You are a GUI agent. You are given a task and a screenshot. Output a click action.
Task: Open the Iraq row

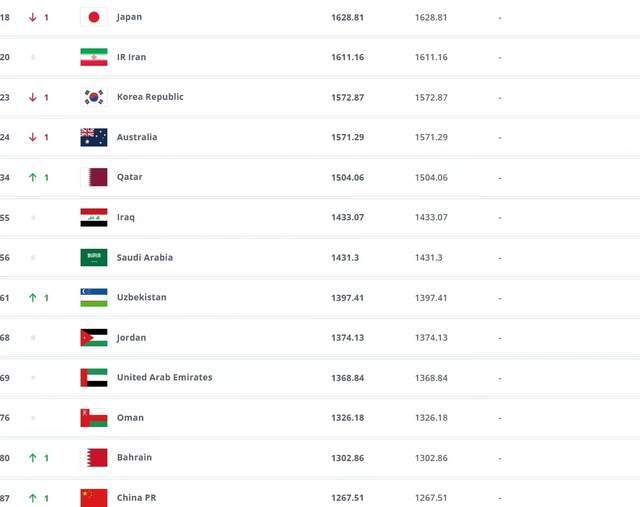125,217
